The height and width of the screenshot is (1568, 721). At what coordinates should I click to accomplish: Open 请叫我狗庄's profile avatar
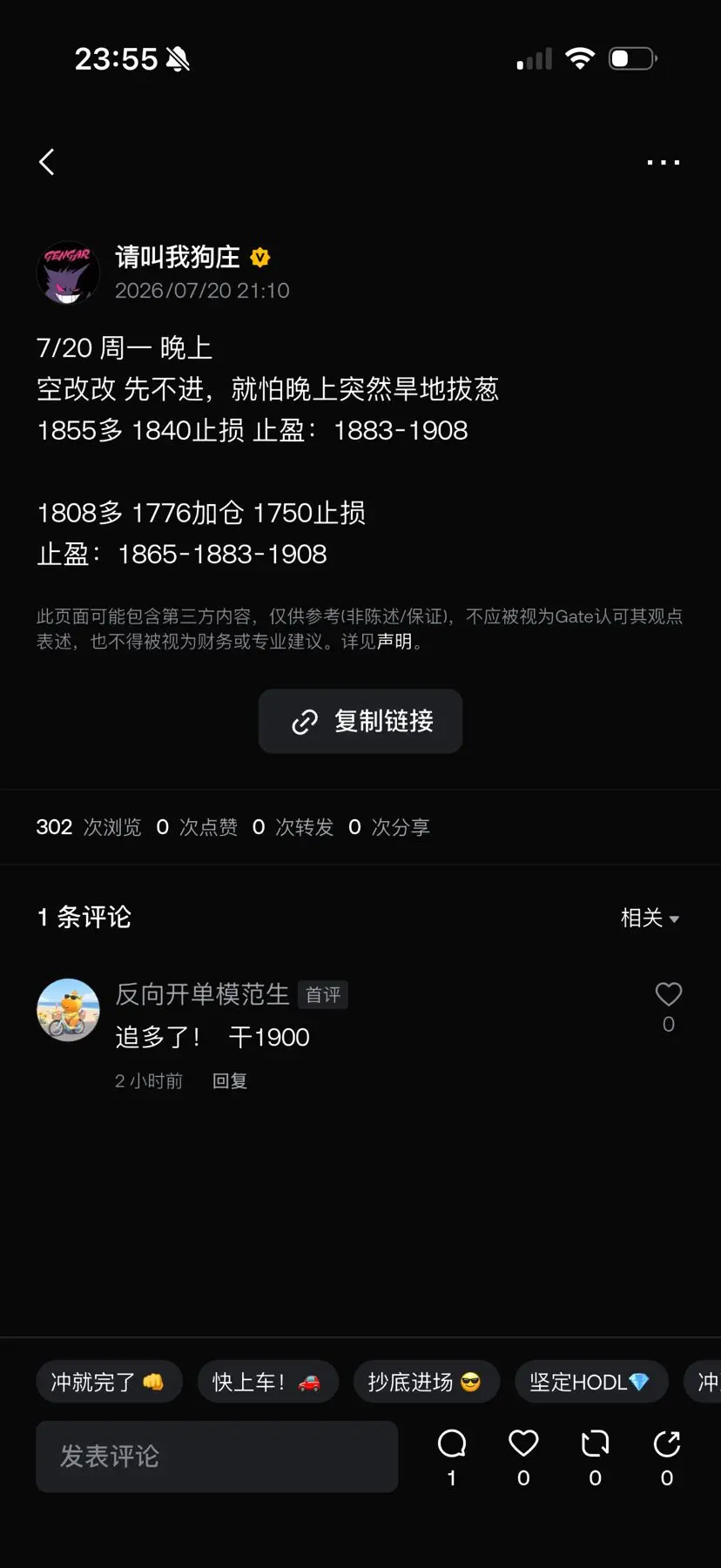pyautogui.click(x=68, y=273)
